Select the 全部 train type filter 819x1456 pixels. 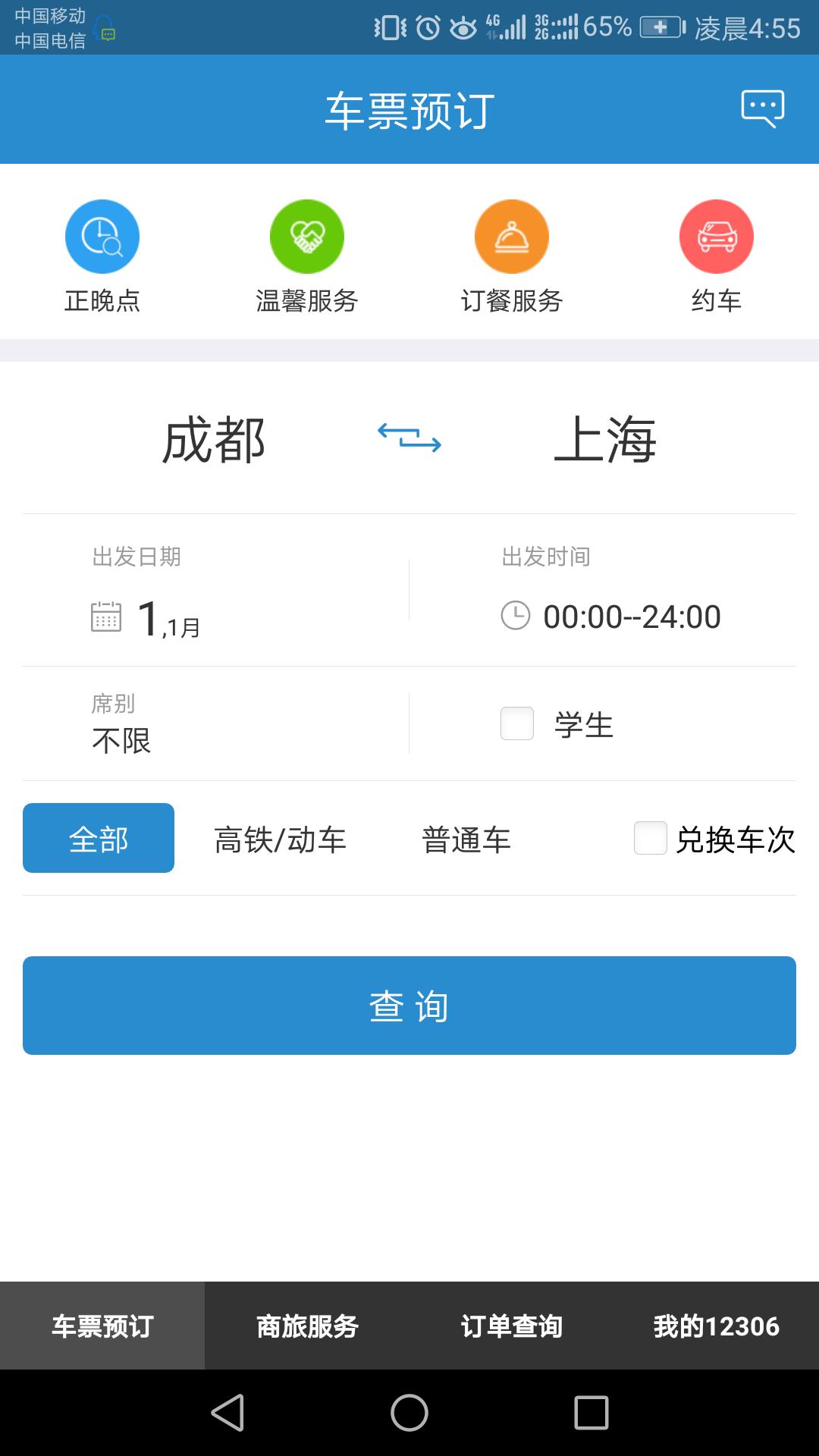(x=99, y=838)
